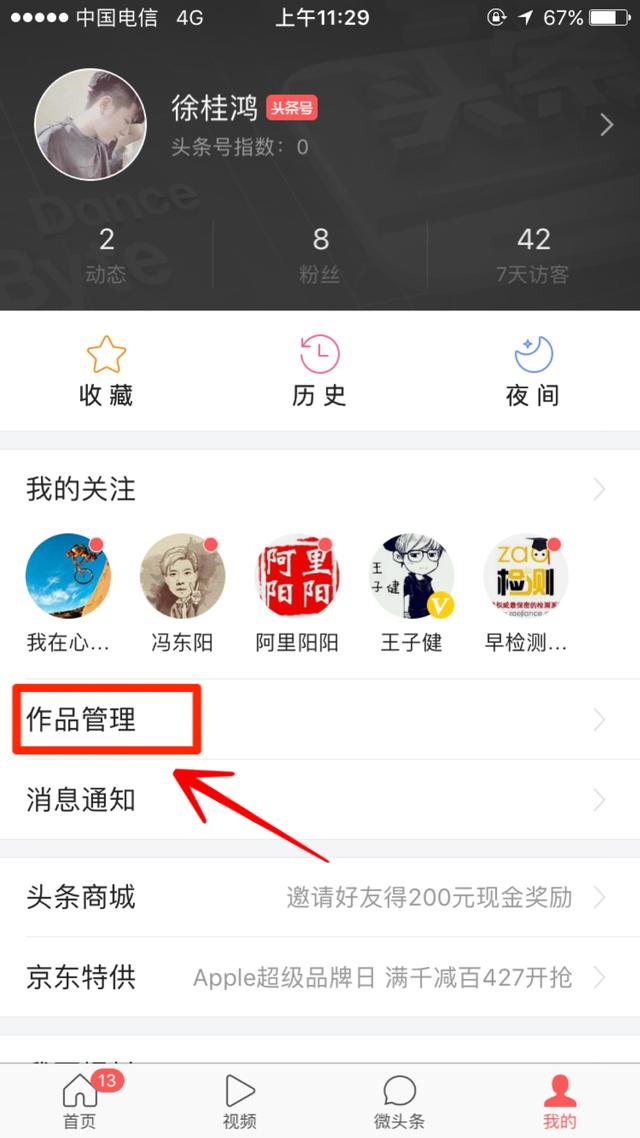
Task: Open 头条商城 mall row
Action: coord(320,897)
